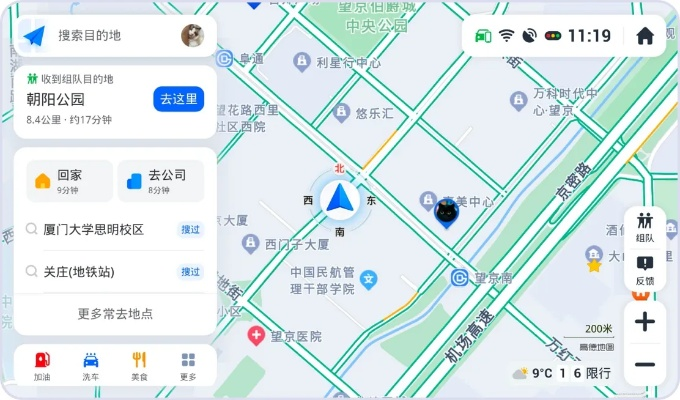
Task: Send feedback via 反馈
Action: [645, 269]
